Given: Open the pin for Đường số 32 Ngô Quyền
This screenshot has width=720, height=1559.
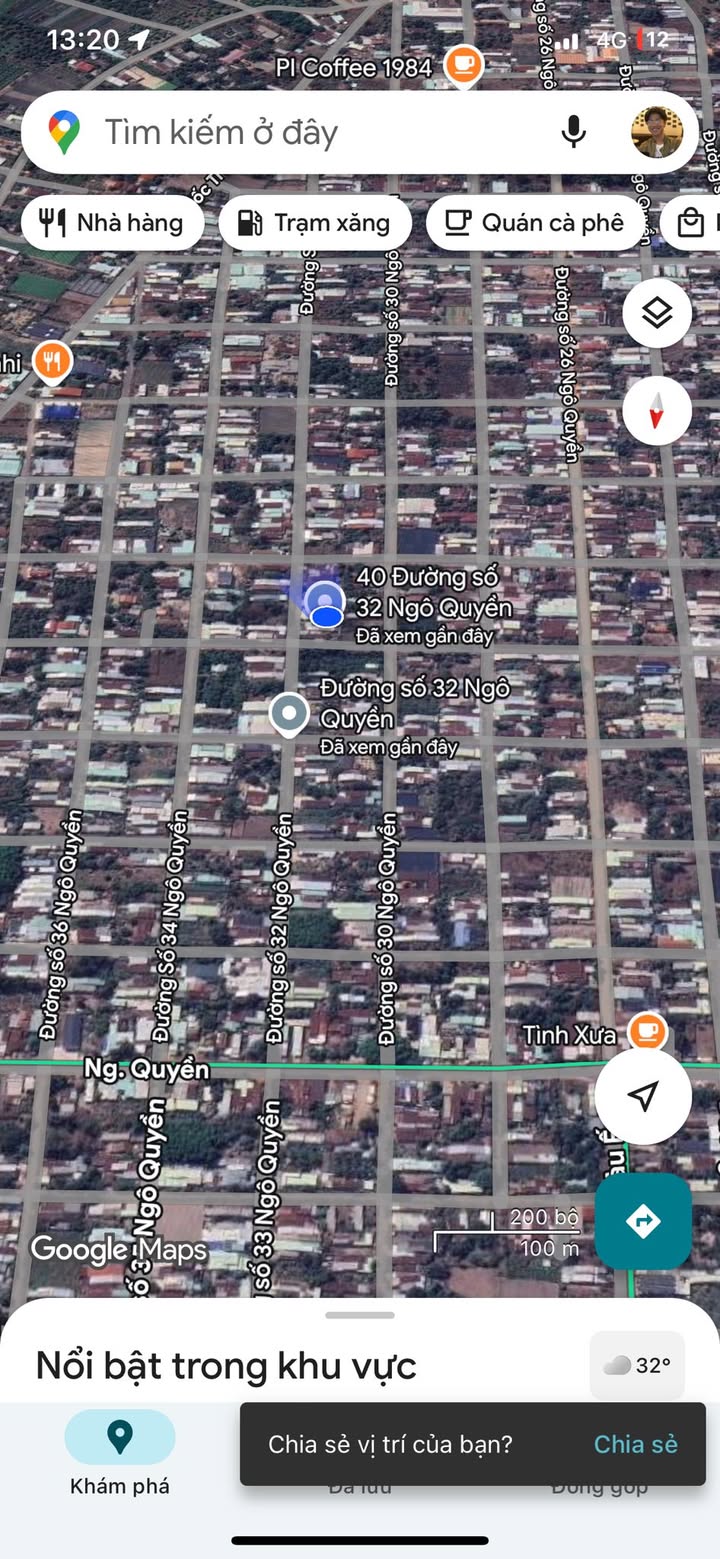Looking at the screenshot, I should pos(290,713).
